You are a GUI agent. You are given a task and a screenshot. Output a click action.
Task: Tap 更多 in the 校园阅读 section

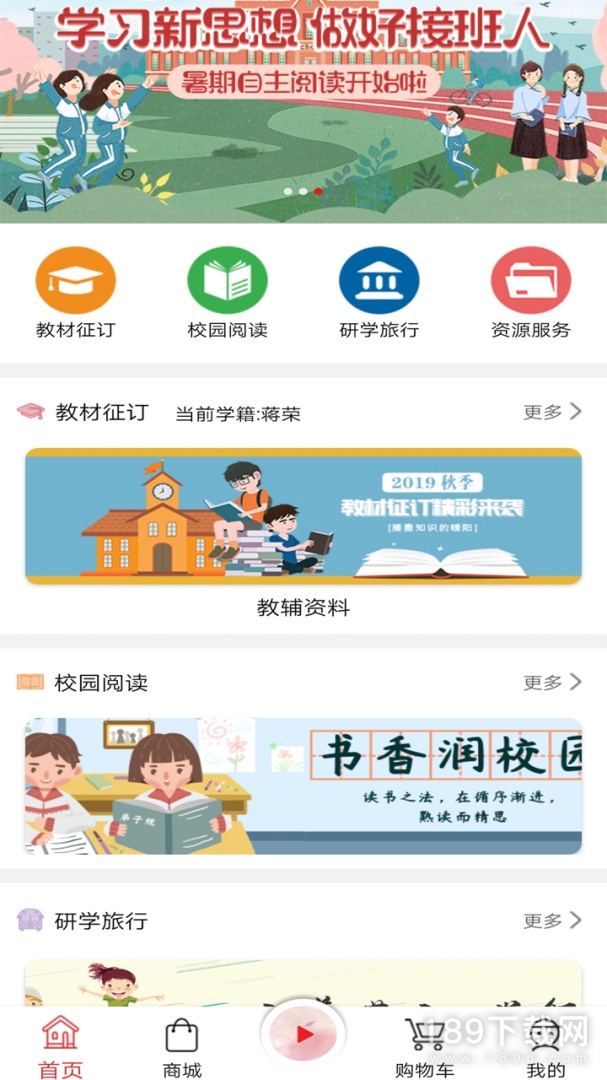[552, 682]
